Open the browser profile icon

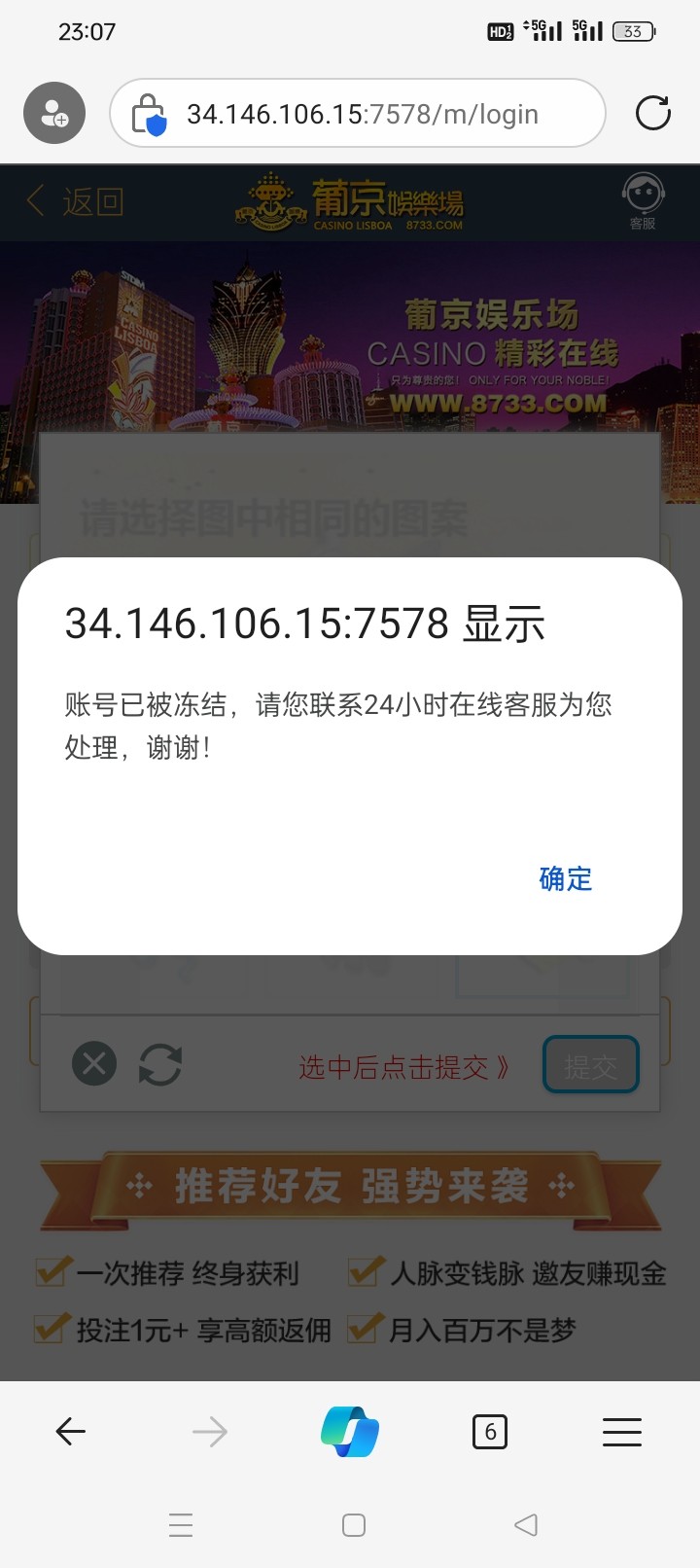(x=54, y=113)
